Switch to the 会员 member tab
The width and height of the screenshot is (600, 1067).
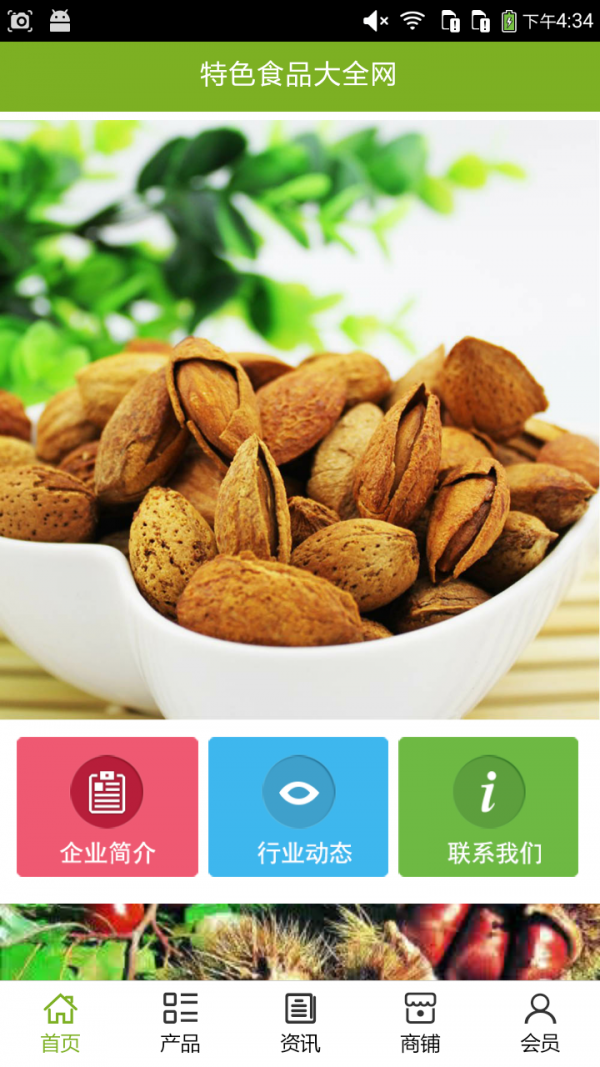coord(540,1023)
